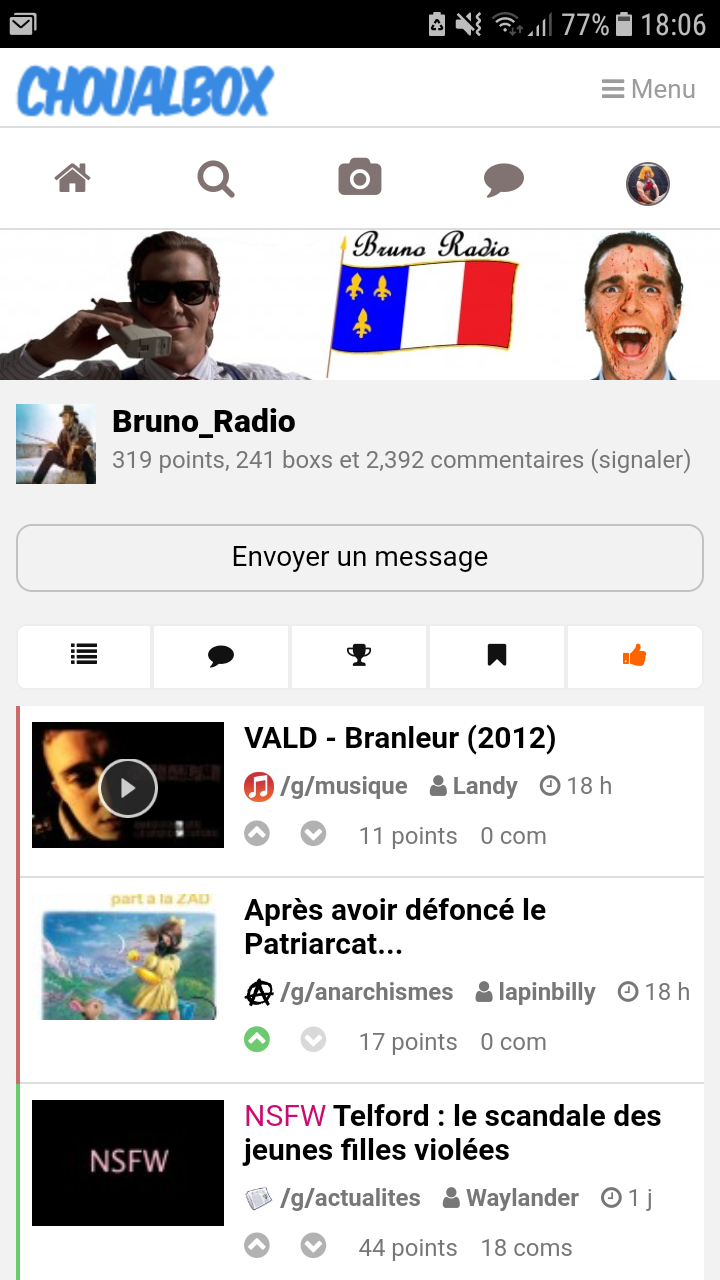
Task: Open the Menu hamburger button
Action: [648, 89]
